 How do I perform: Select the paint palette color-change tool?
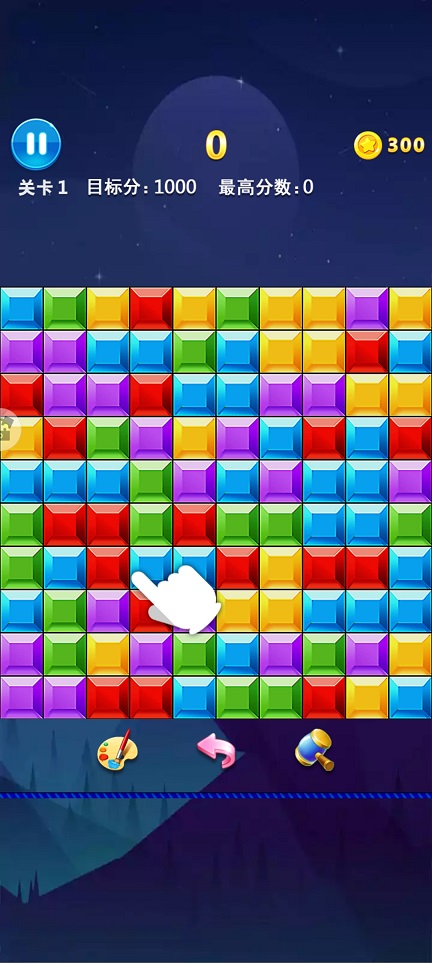click(117, 749)
